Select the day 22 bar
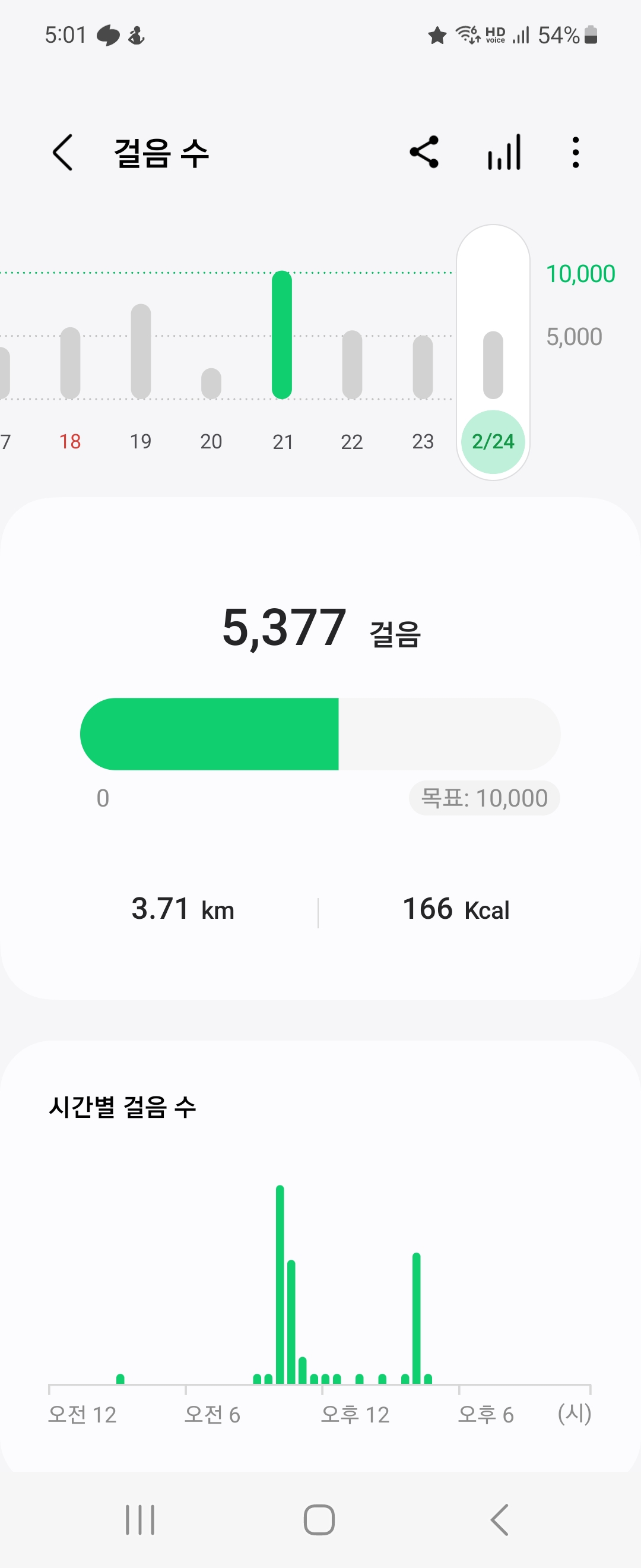Image resolution: width=641 pixels, height=1568 pixels. 352,365
